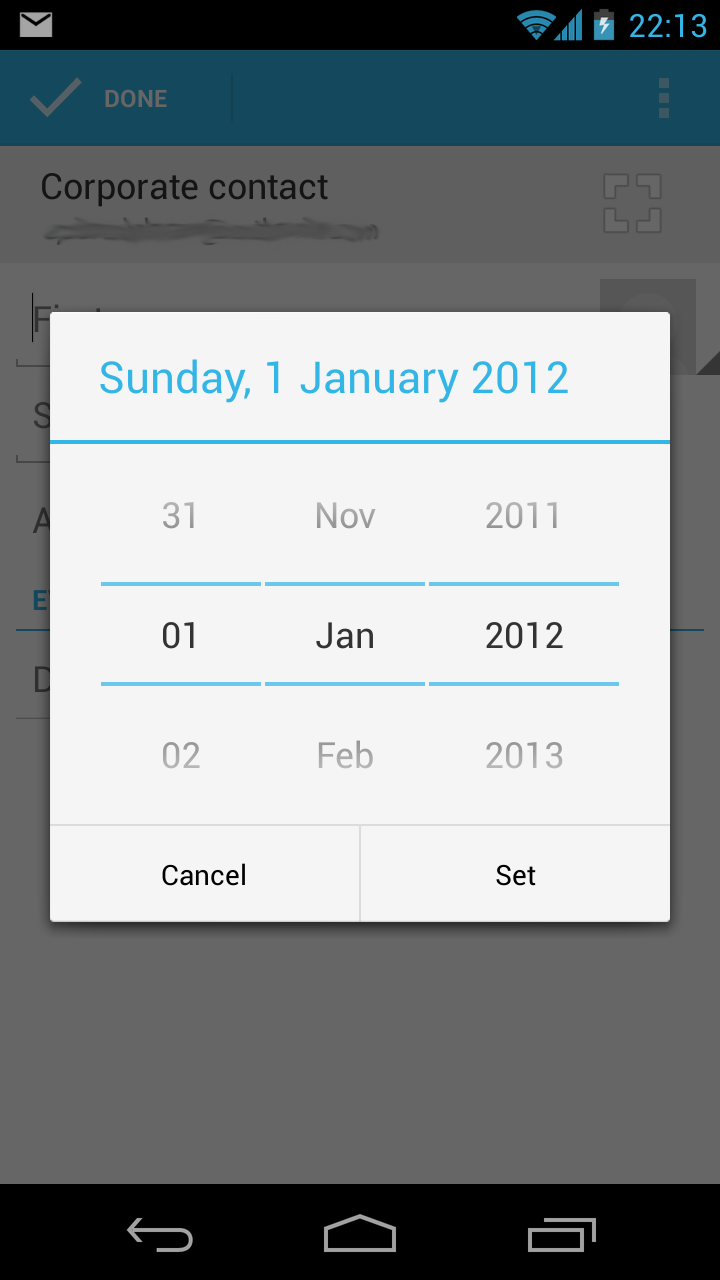Pick year 2011

coord(523,516)
